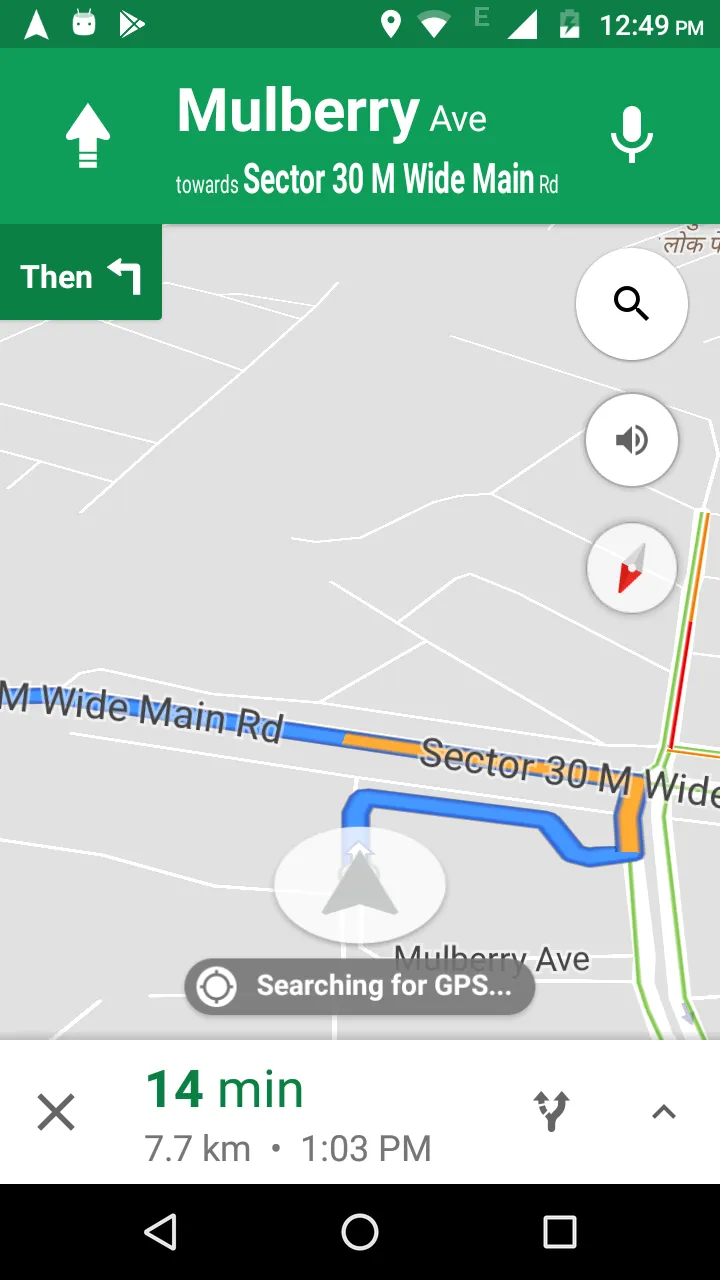Go back with the system back button
Viewport: 720px width, 1280px height.
pos(160,1232)
